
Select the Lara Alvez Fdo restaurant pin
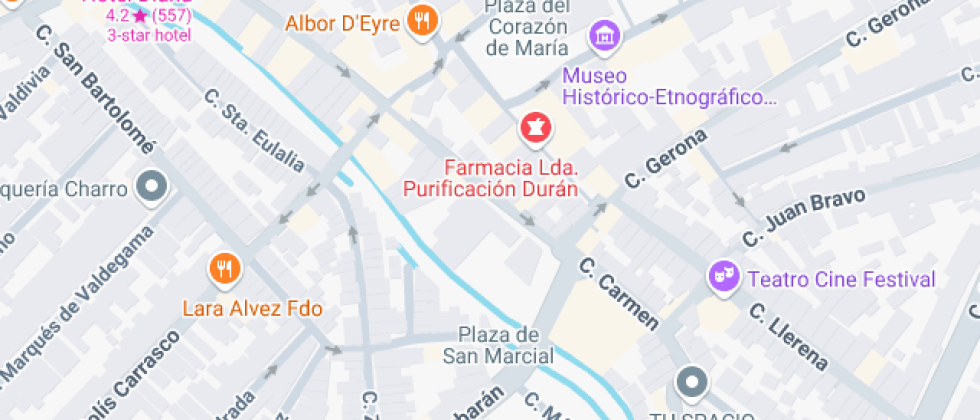(225, 268)
